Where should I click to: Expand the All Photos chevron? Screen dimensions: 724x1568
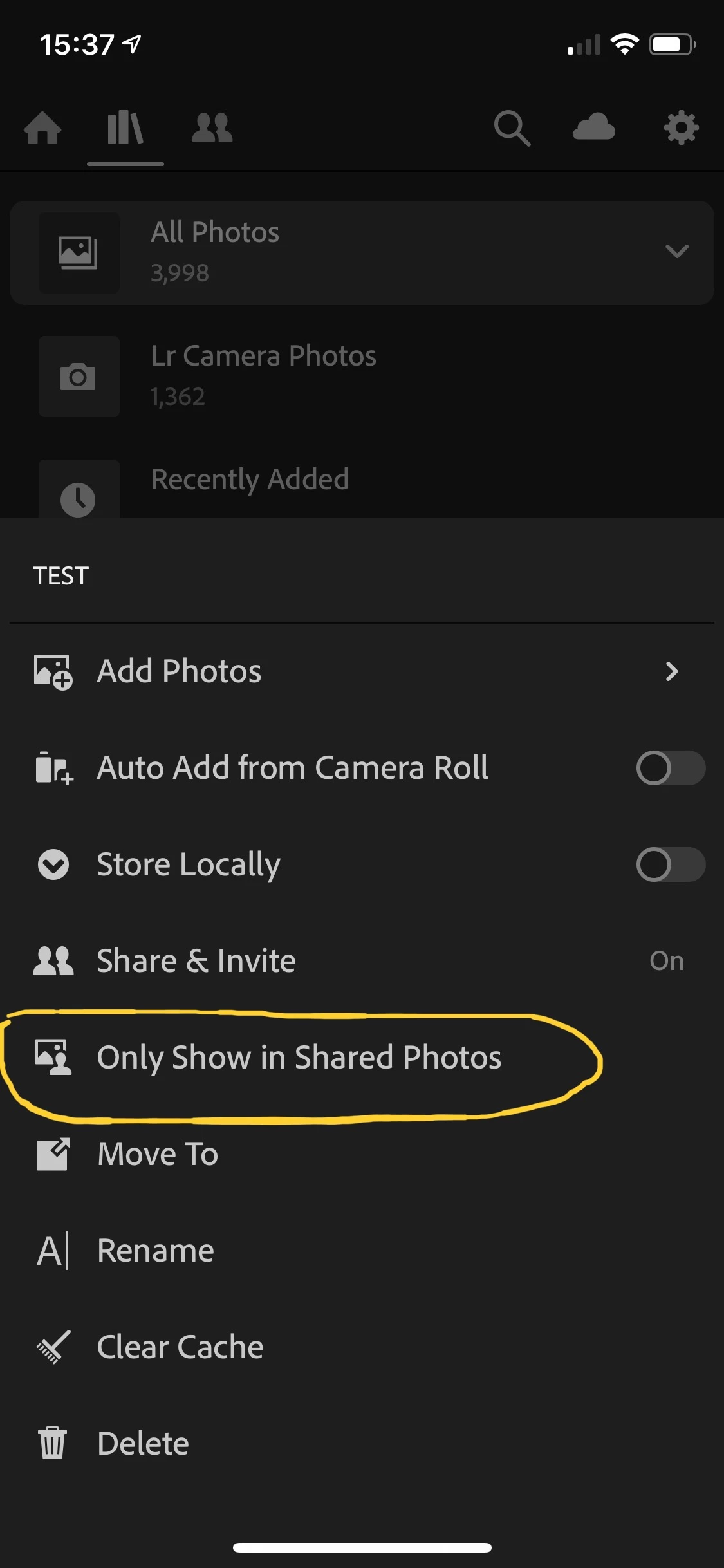pos(676,251)
